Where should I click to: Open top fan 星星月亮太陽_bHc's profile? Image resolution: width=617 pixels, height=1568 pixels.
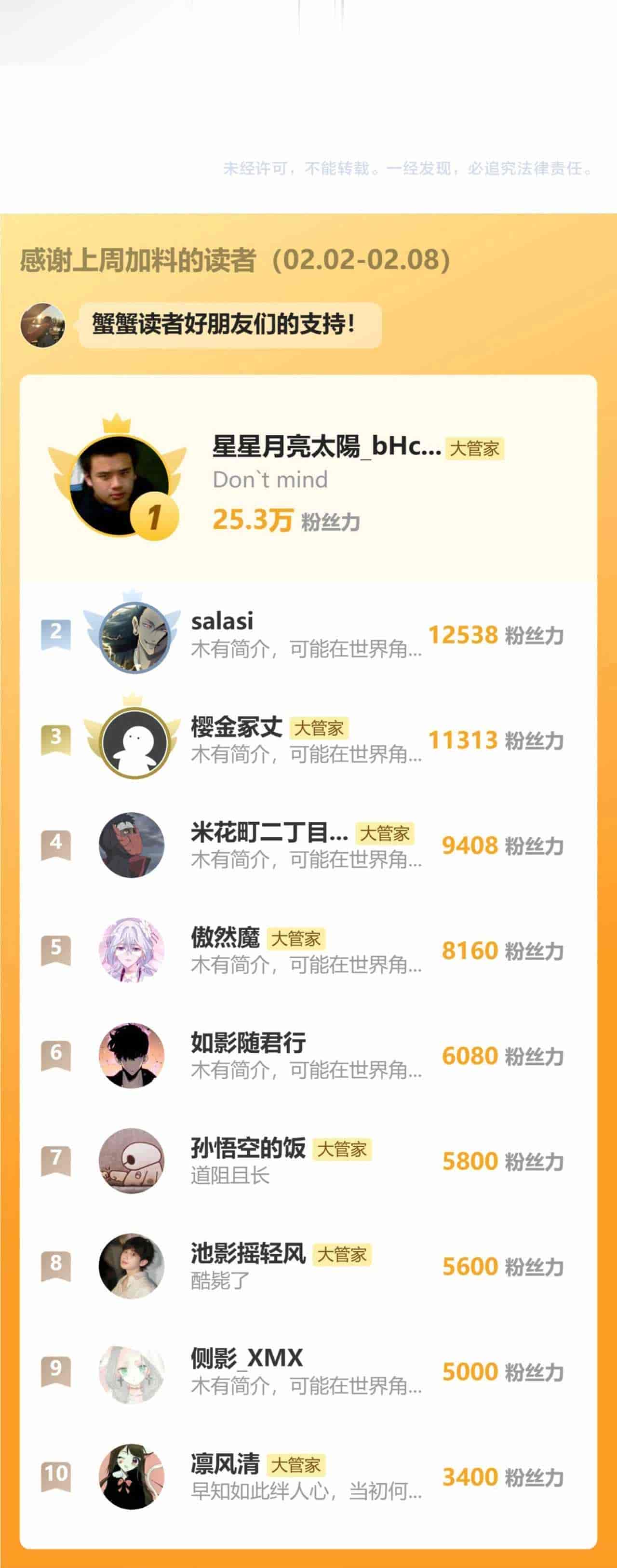(x=326, y=447)
